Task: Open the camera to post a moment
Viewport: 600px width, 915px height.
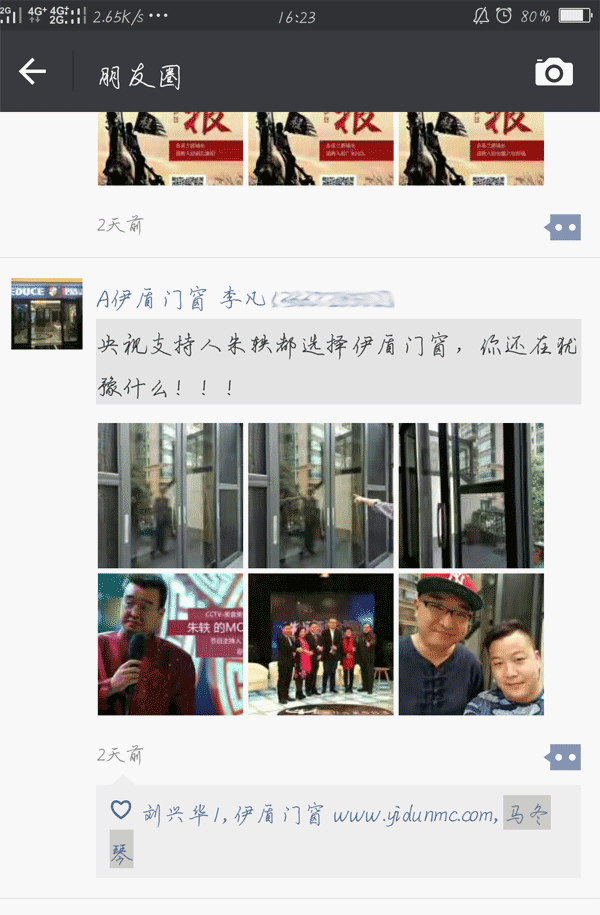Action: (x=553, y=72)
